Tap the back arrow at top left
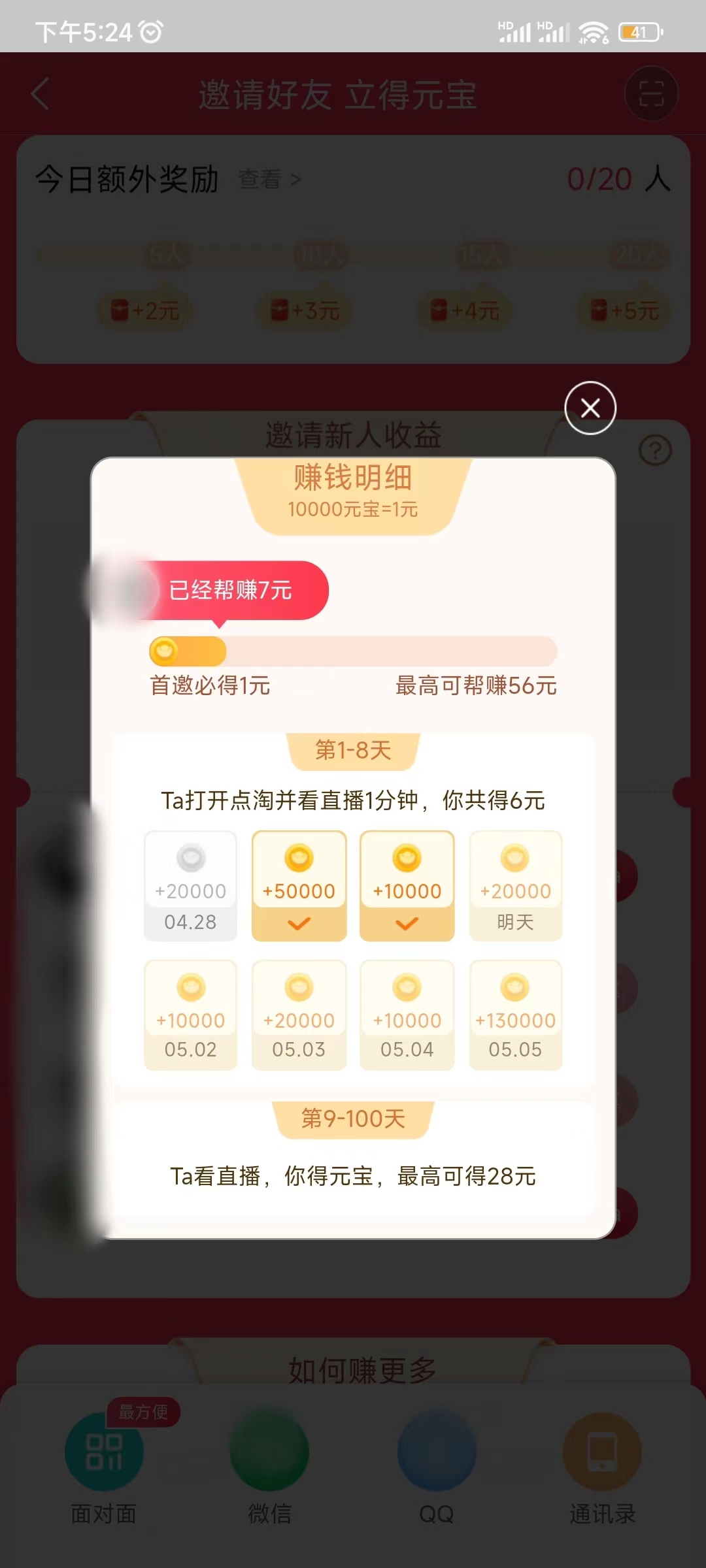Viewport: 706px width, 1568px height. [39, 93]
